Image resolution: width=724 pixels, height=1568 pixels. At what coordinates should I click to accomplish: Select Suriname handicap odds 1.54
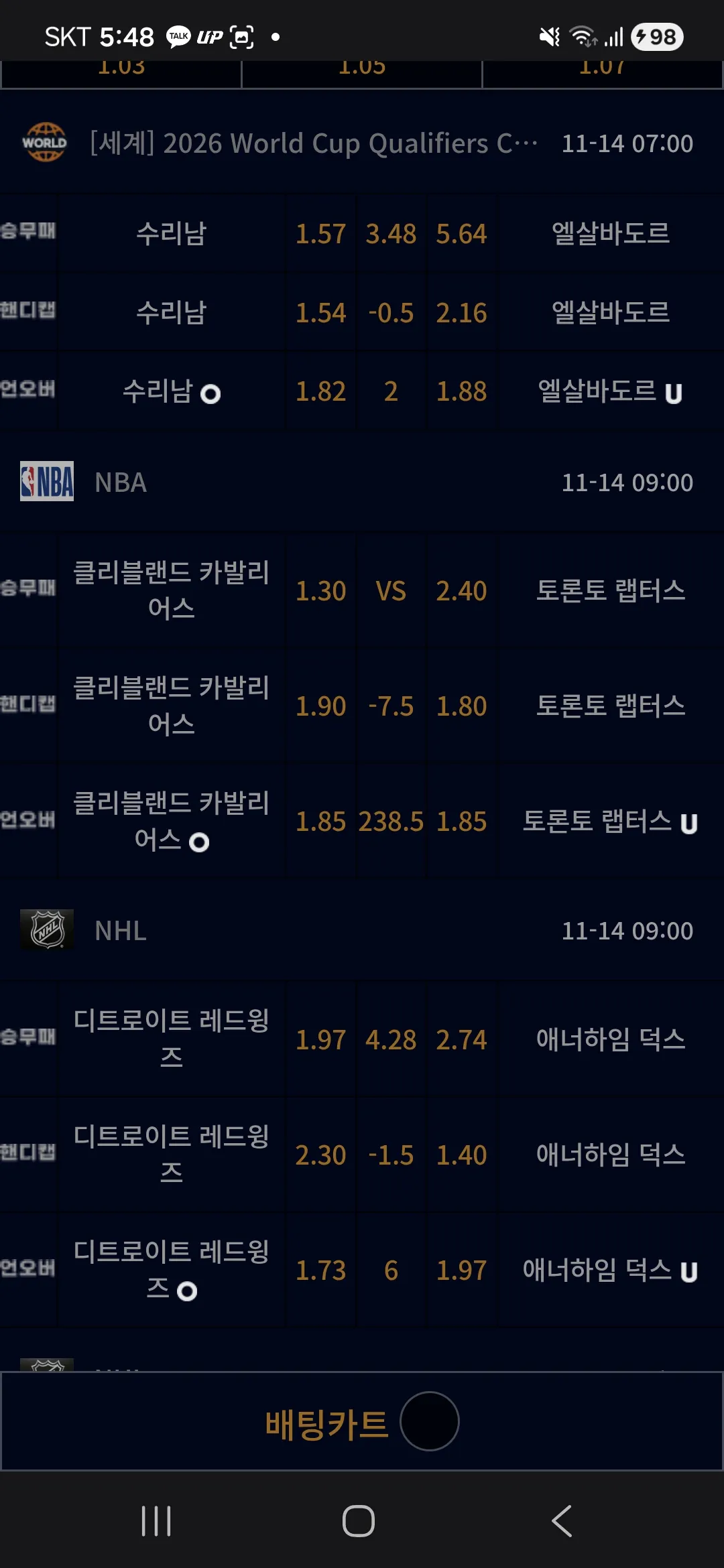click(x=320, y=313)
